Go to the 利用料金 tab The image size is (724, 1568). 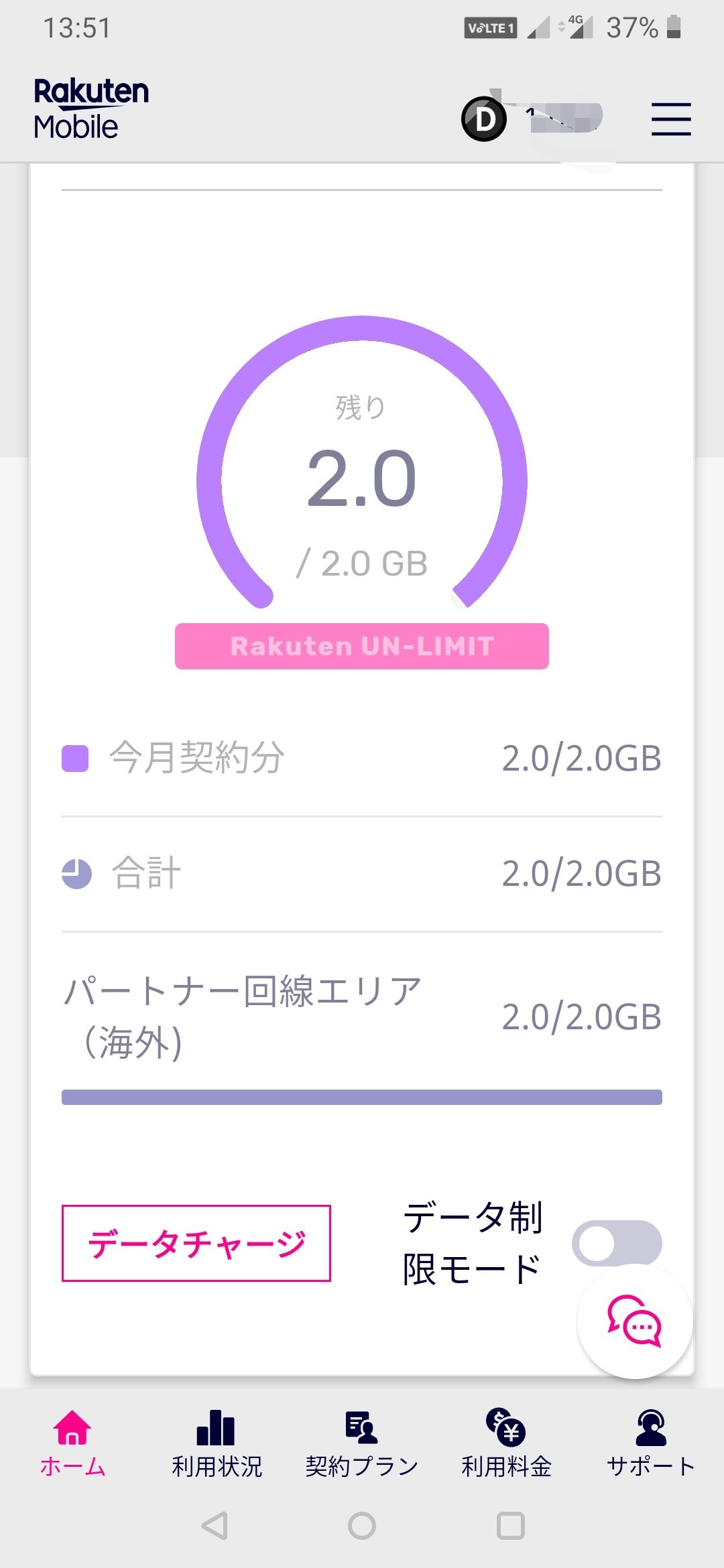506,1443
